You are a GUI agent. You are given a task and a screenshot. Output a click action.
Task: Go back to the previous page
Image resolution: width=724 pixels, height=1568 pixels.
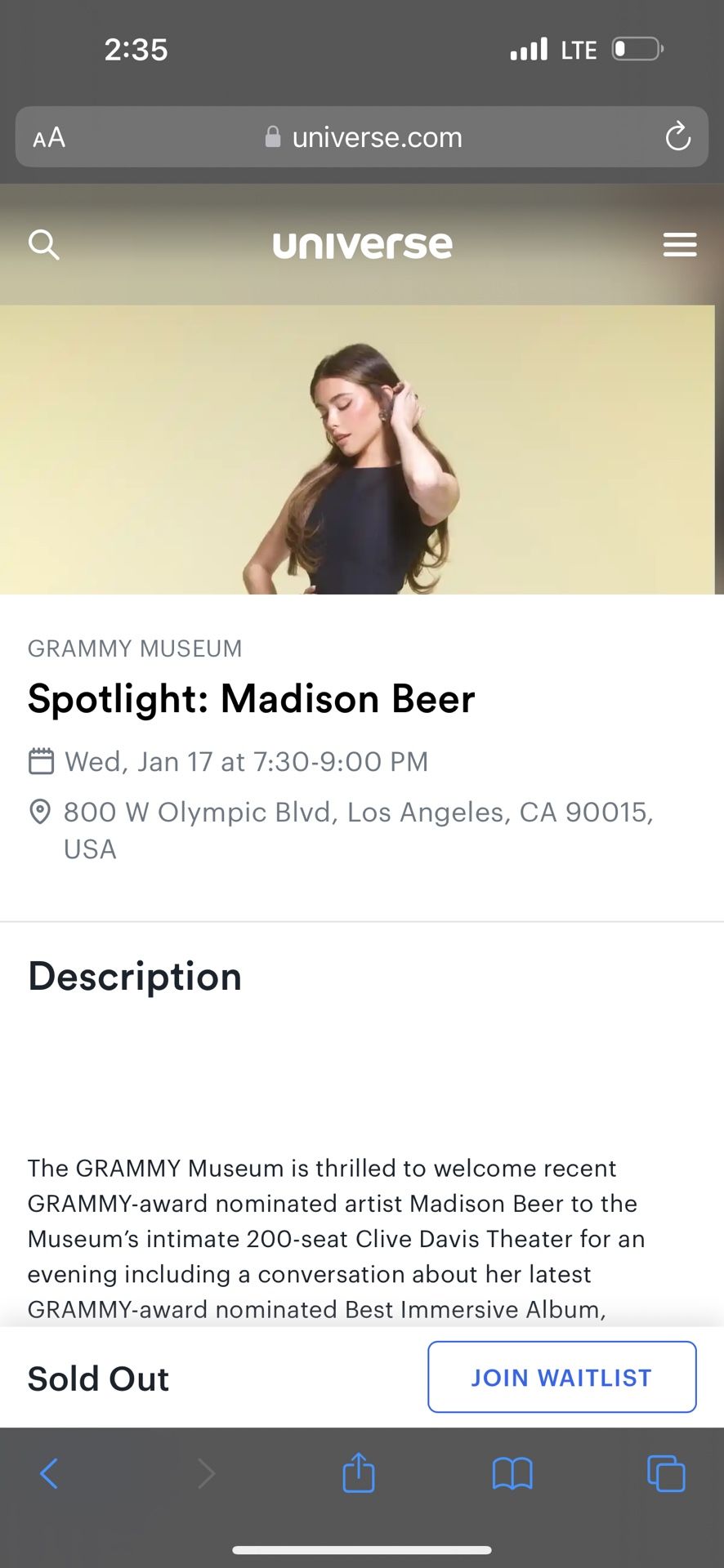point(49,1473)
